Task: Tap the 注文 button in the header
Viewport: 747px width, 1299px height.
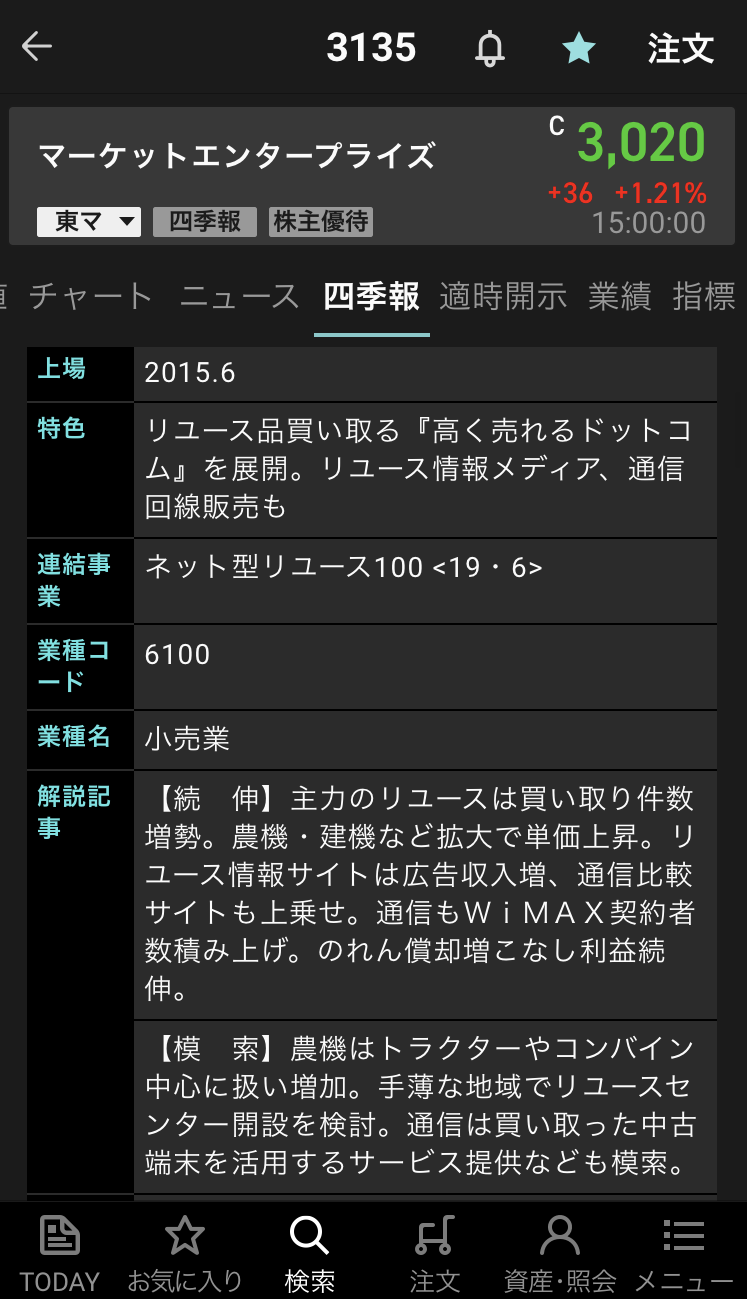Action: click(x=680, y=48)
